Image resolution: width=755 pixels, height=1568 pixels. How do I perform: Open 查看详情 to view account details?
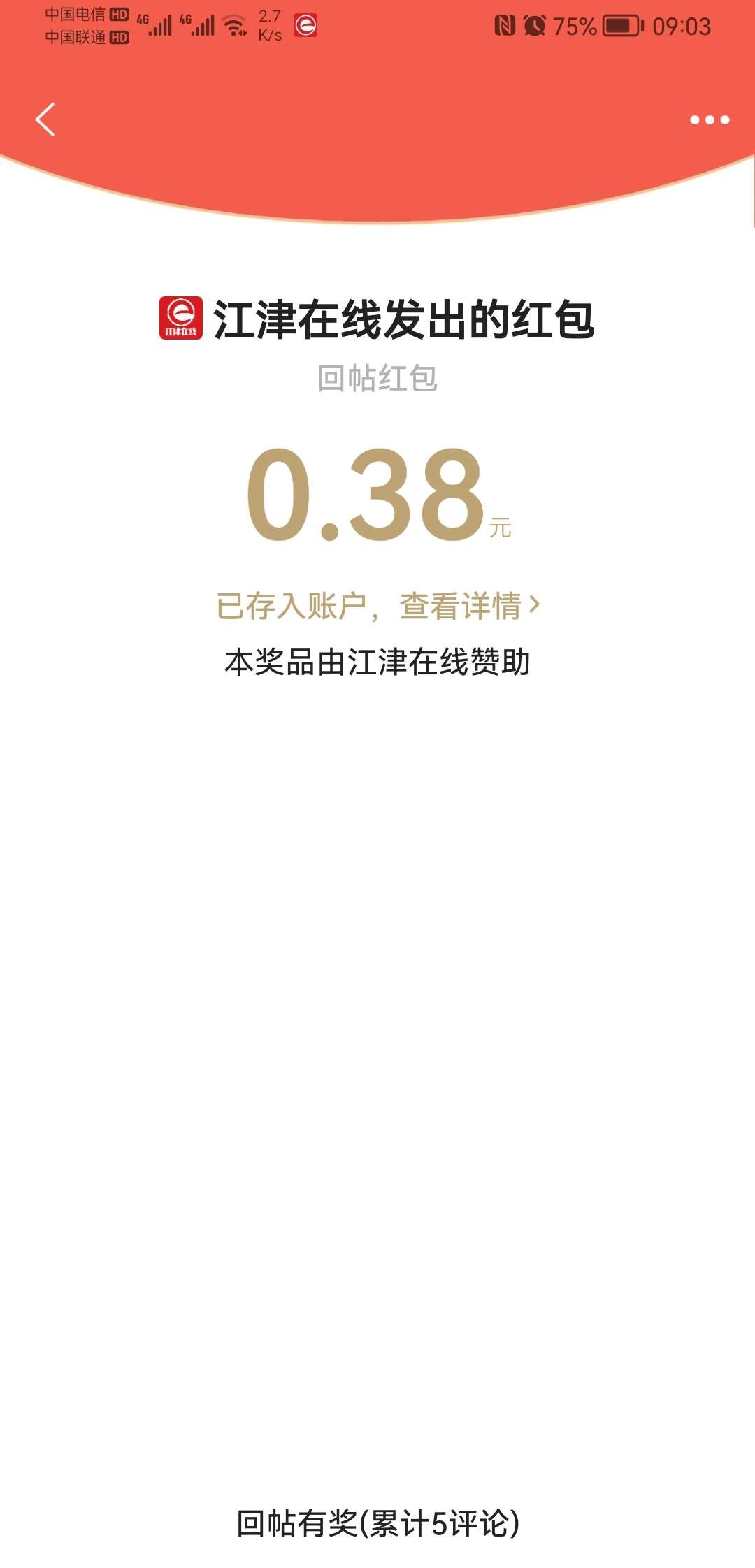pyautogui.click(x=468, y=606)
